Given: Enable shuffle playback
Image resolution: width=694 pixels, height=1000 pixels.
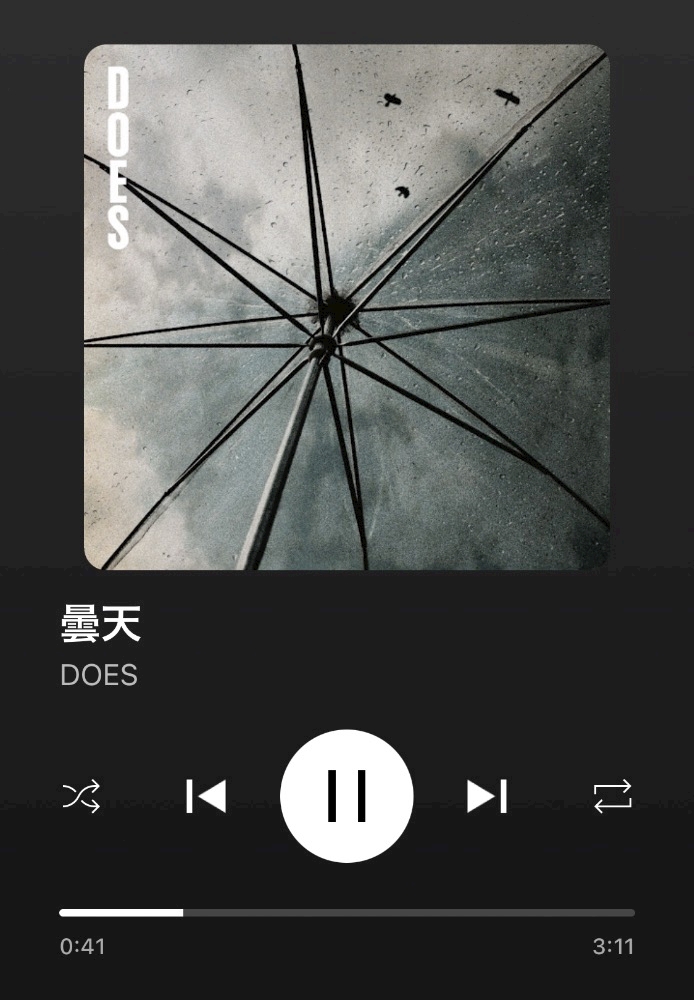Looking at the screenshot, I should 82,796.
